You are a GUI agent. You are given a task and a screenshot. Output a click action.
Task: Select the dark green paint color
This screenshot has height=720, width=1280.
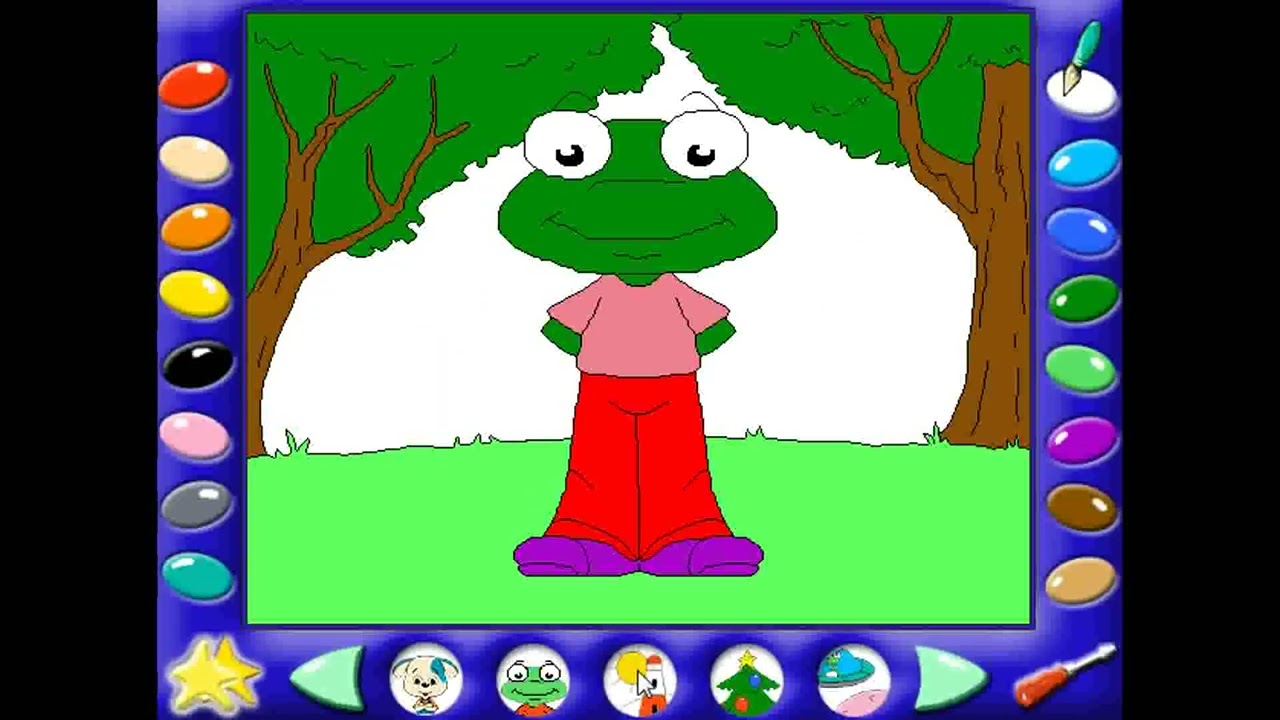click(x=1083, y=299)
